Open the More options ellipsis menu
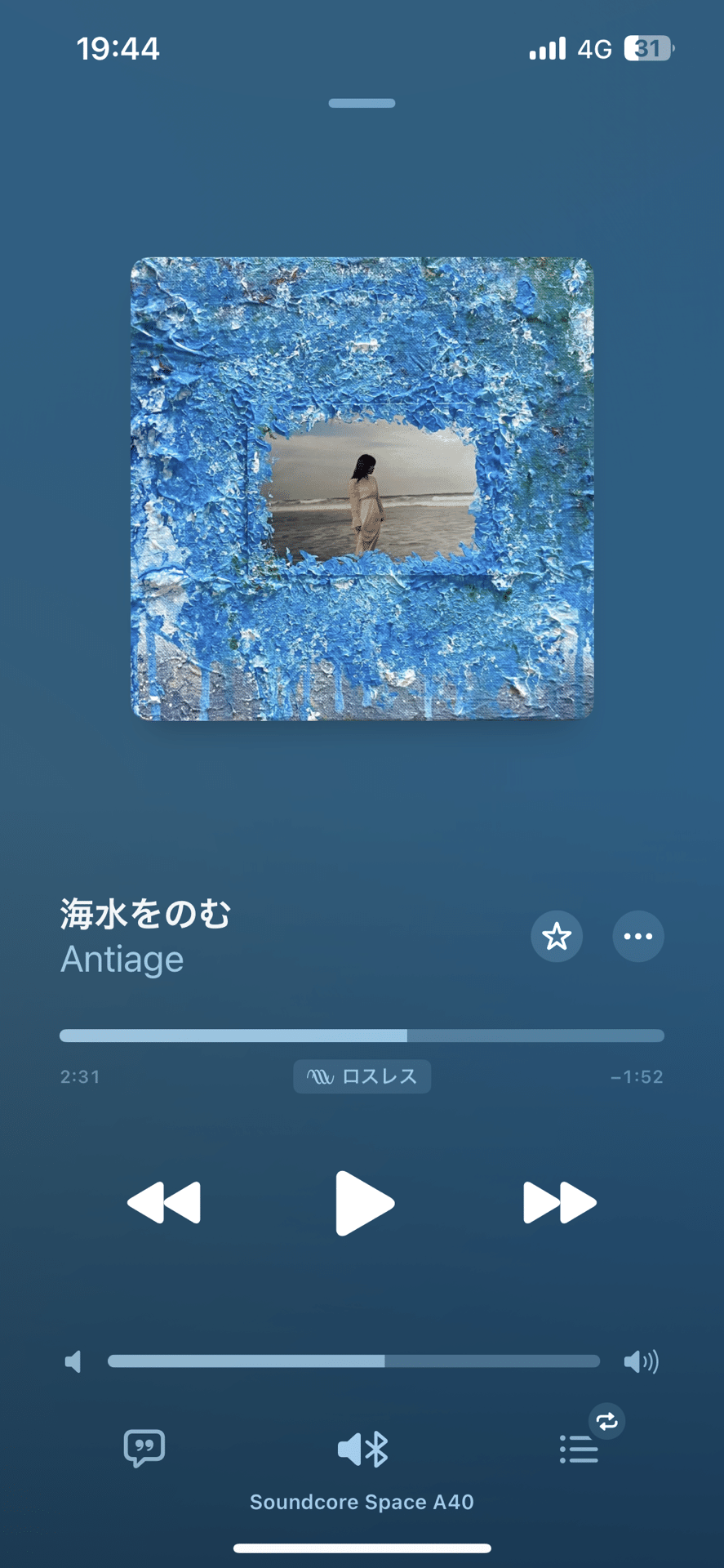Screen dimensions: 724x1568 click(637, 937)
